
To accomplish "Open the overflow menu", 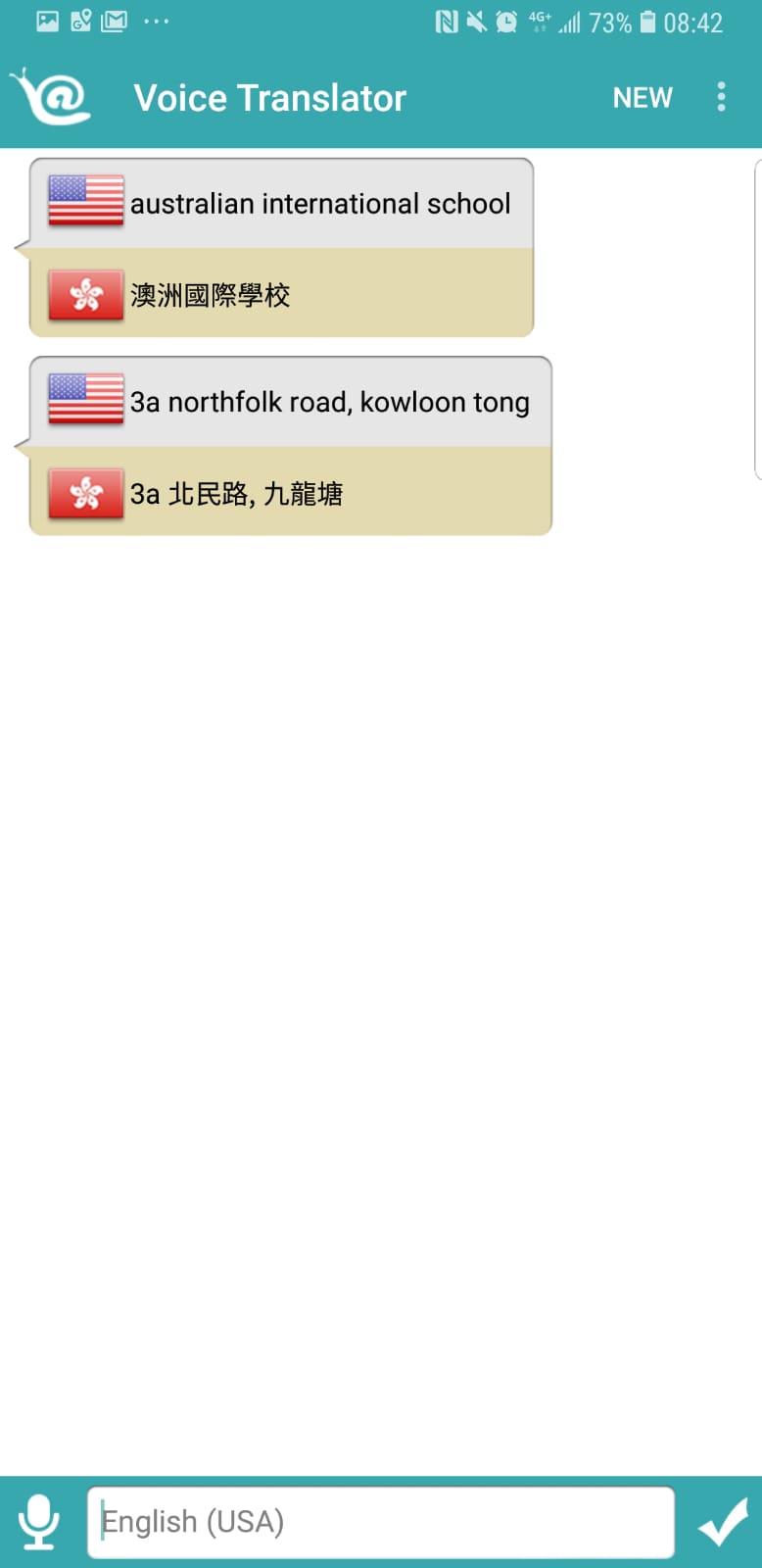I will point(721,97).
